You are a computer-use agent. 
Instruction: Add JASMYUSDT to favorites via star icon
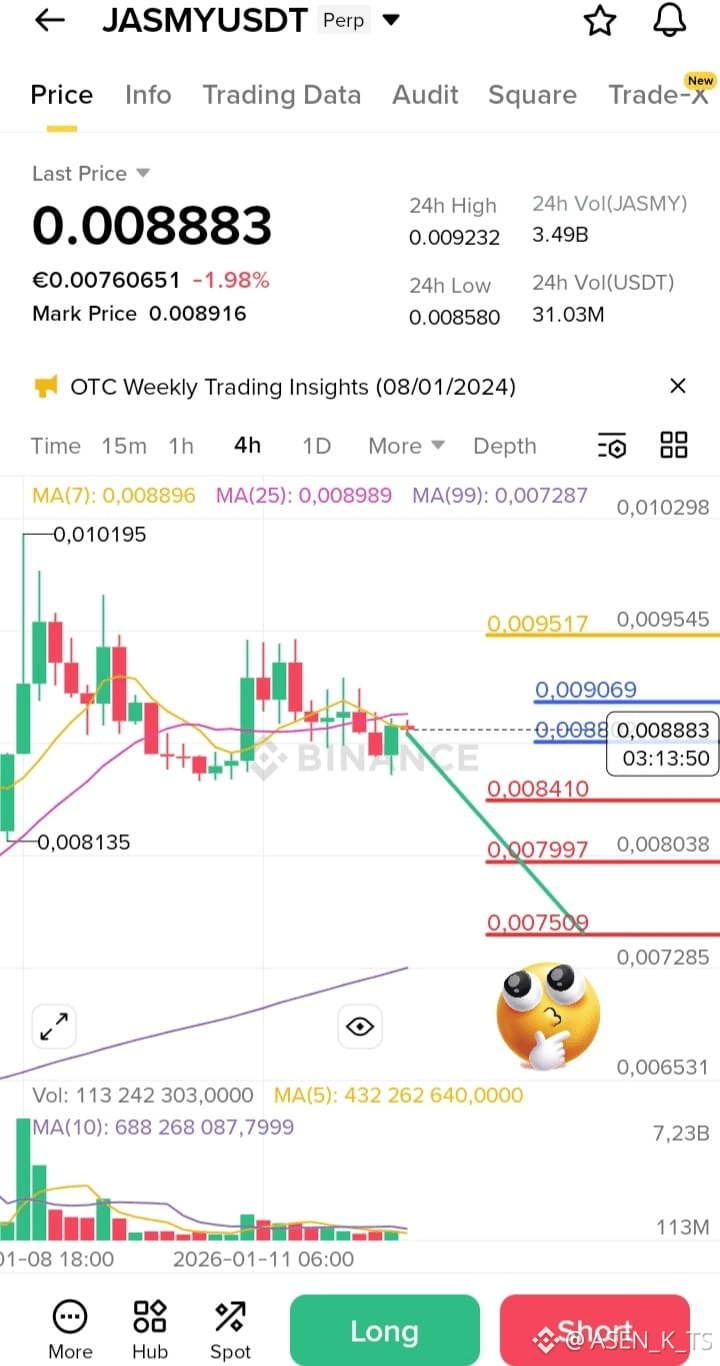[x=599, y=20]
